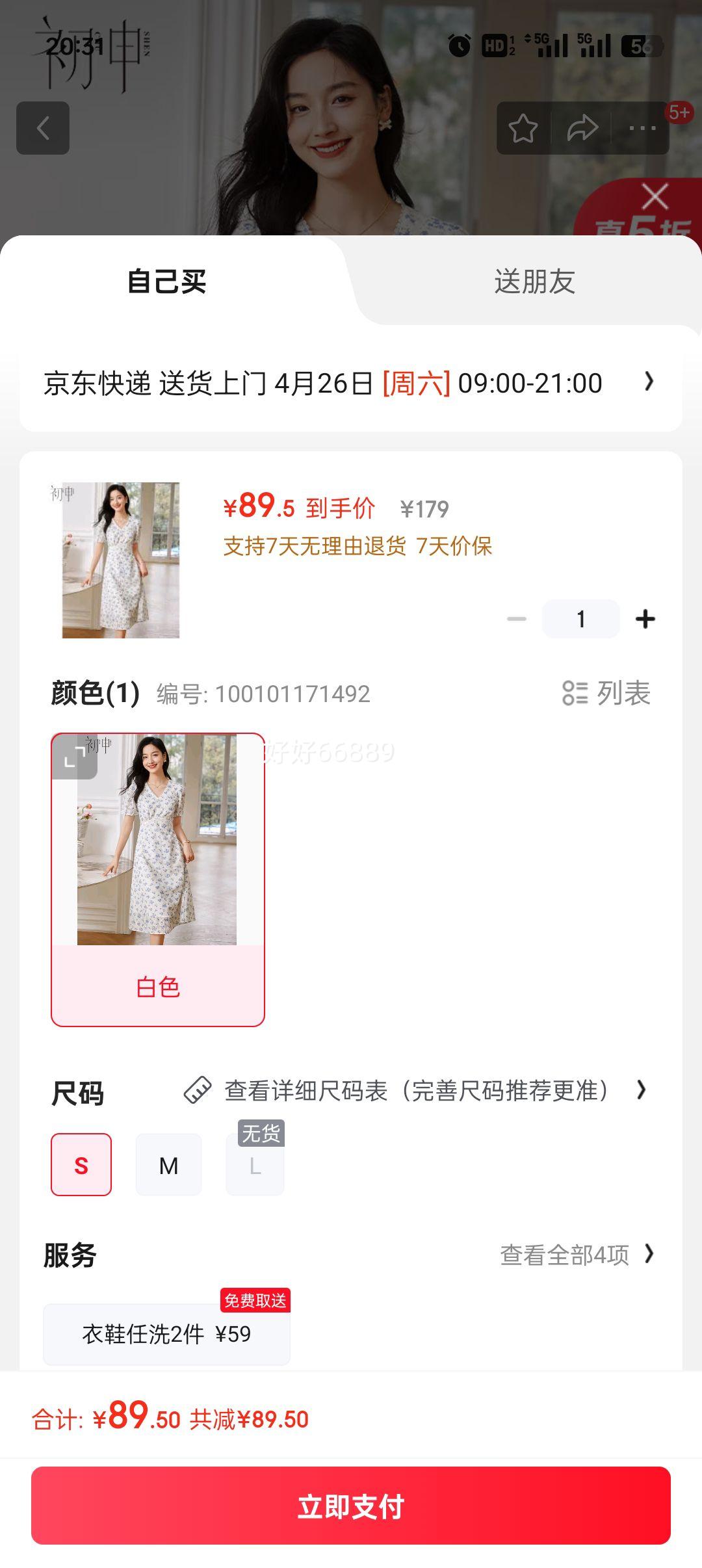This screenshot has height=1568, width=702.
Task: Favorite this dress with the star icon
Action: [x=523, y=128]
